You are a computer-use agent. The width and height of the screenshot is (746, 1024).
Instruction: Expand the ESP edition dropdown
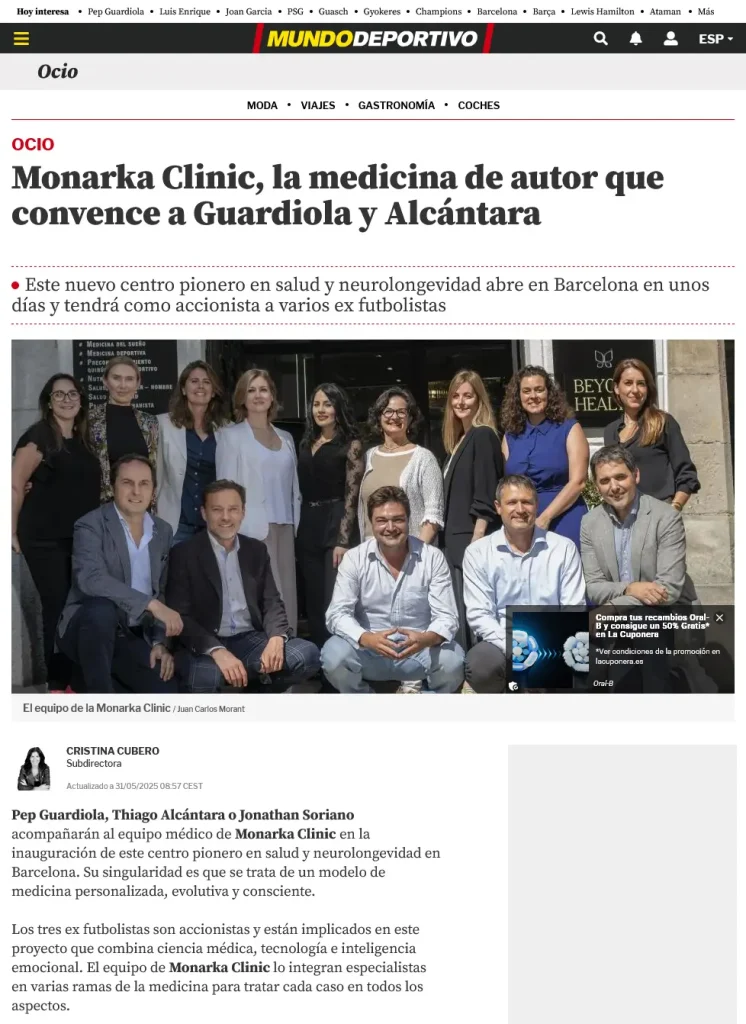[715, 39]
